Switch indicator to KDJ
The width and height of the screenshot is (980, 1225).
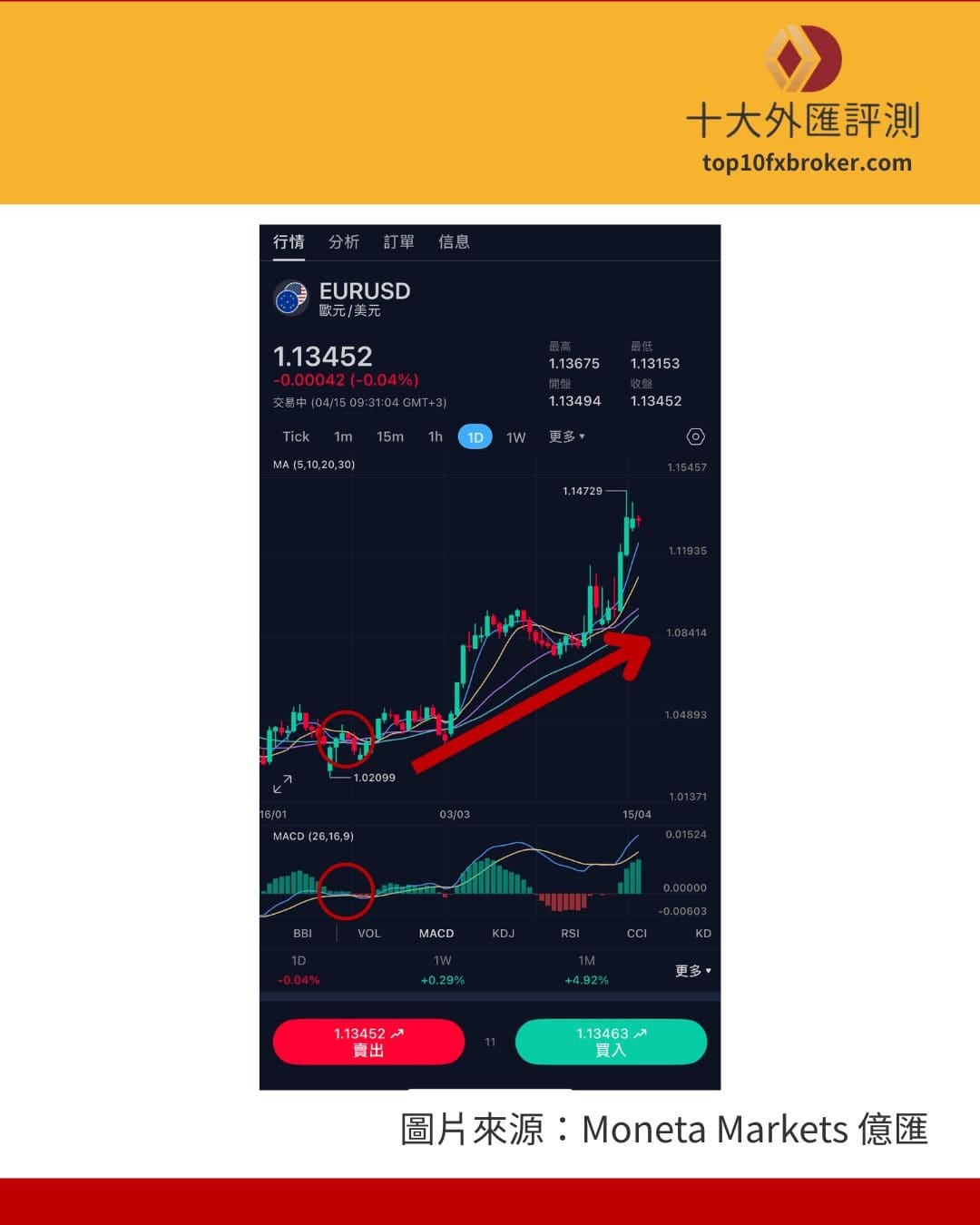(x=504, y=933)
